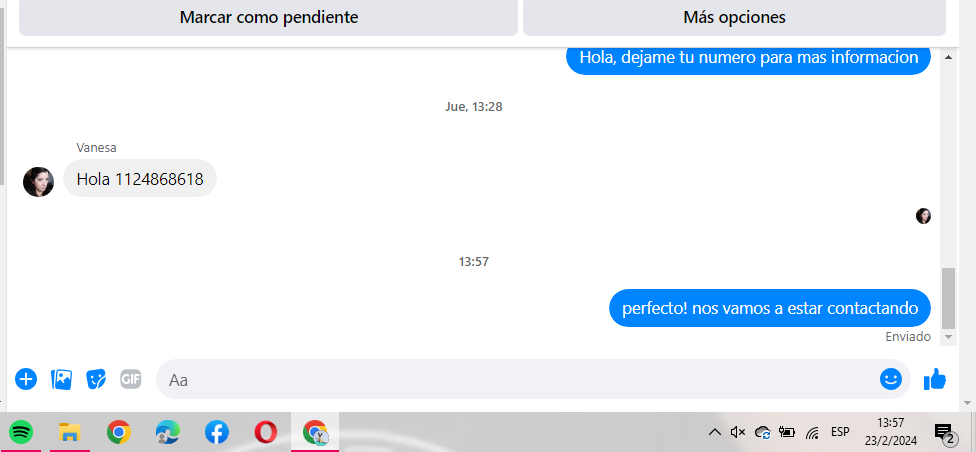The width and height of the screenshot is (976, 452).
Task: Choose a sticker to send
Action: tap(96, 379)
